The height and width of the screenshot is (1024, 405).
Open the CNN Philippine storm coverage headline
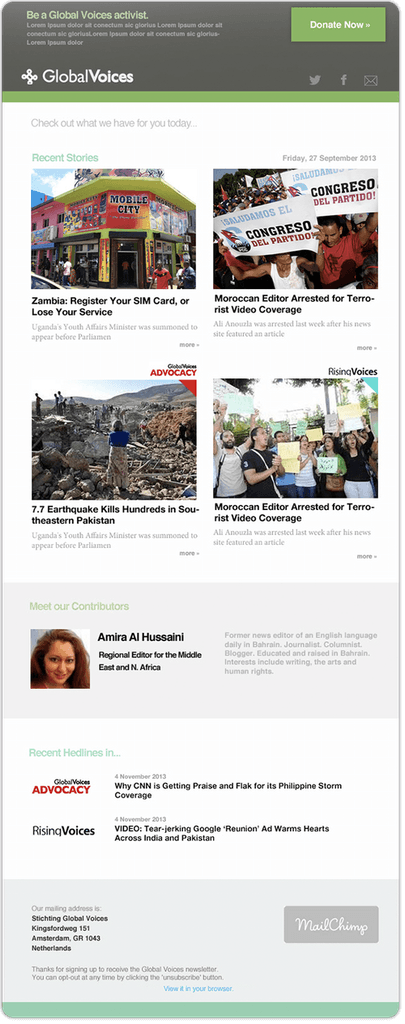point(229,791)
